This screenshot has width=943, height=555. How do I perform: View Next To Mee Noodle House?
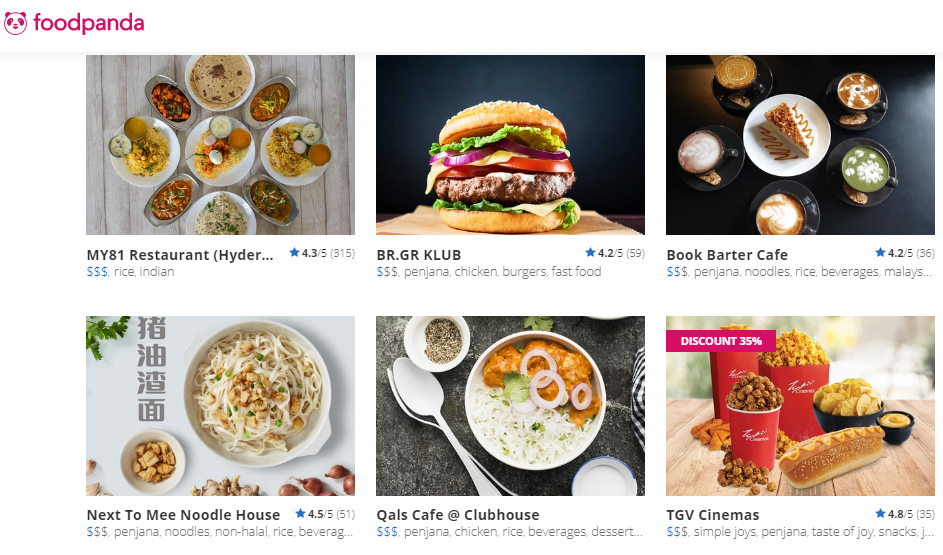tap(220, 406)
